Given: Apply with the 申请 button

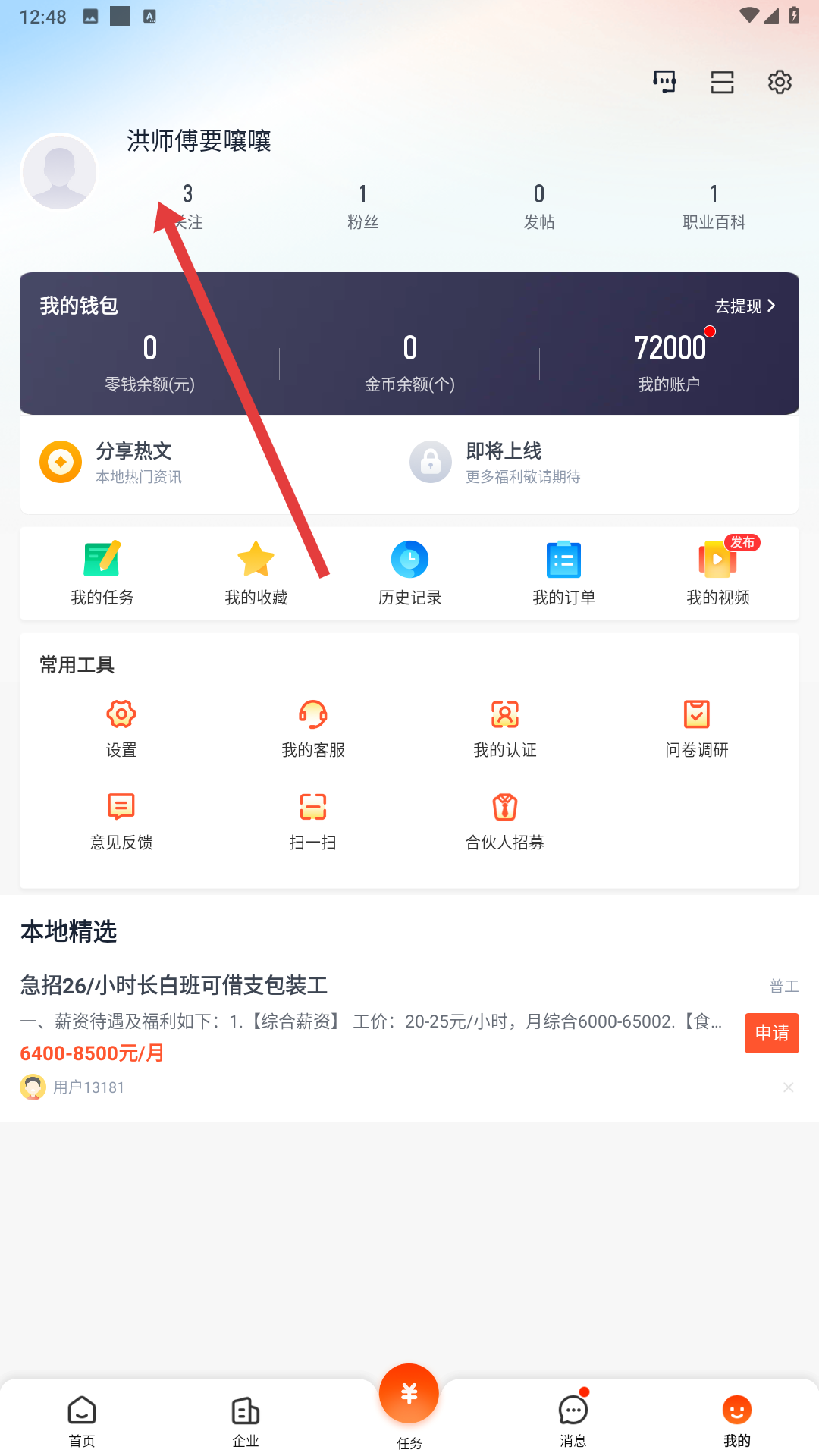Looking at the screenshot, I should point(771,1033).
